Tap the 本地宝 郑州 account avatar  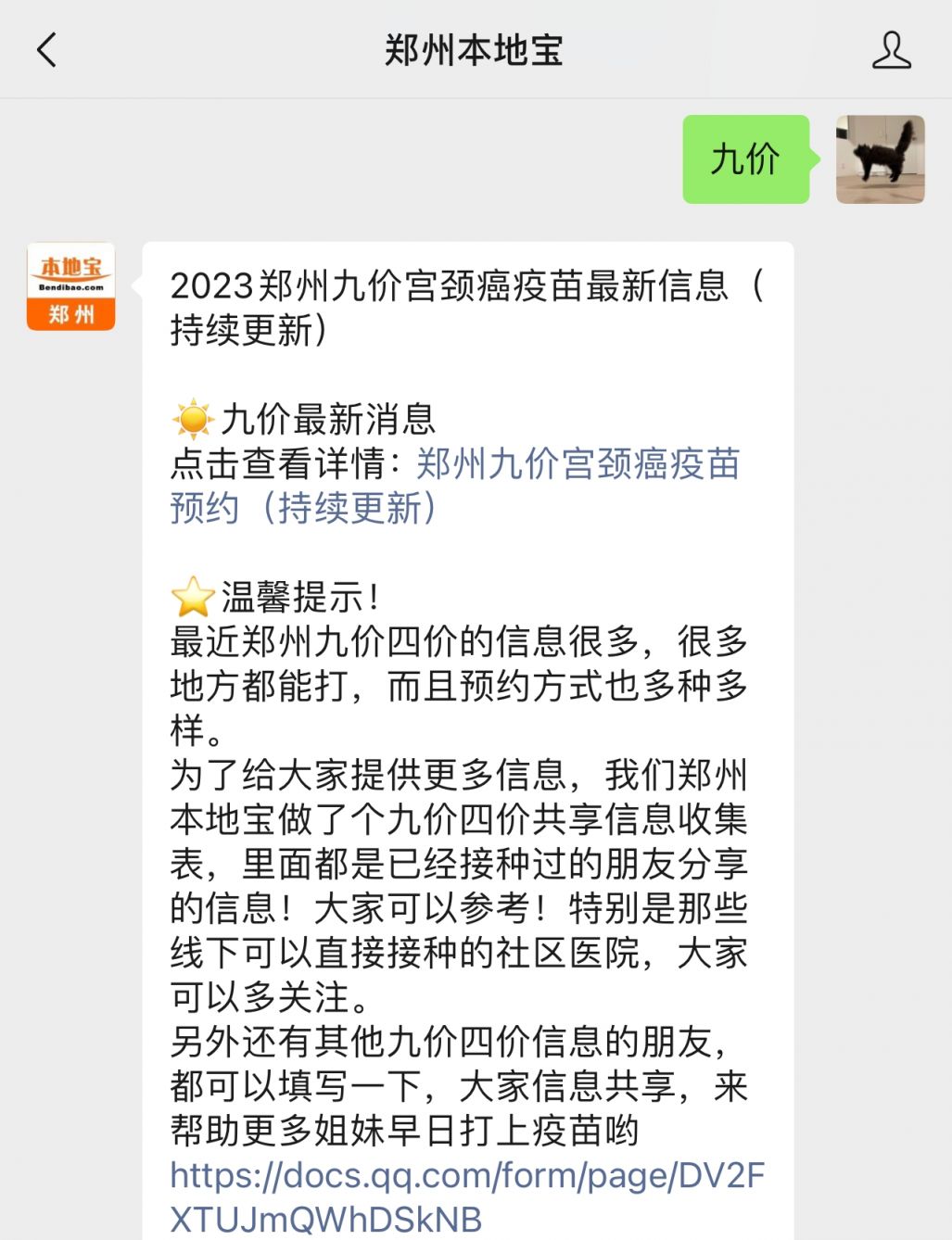[71, 287]
